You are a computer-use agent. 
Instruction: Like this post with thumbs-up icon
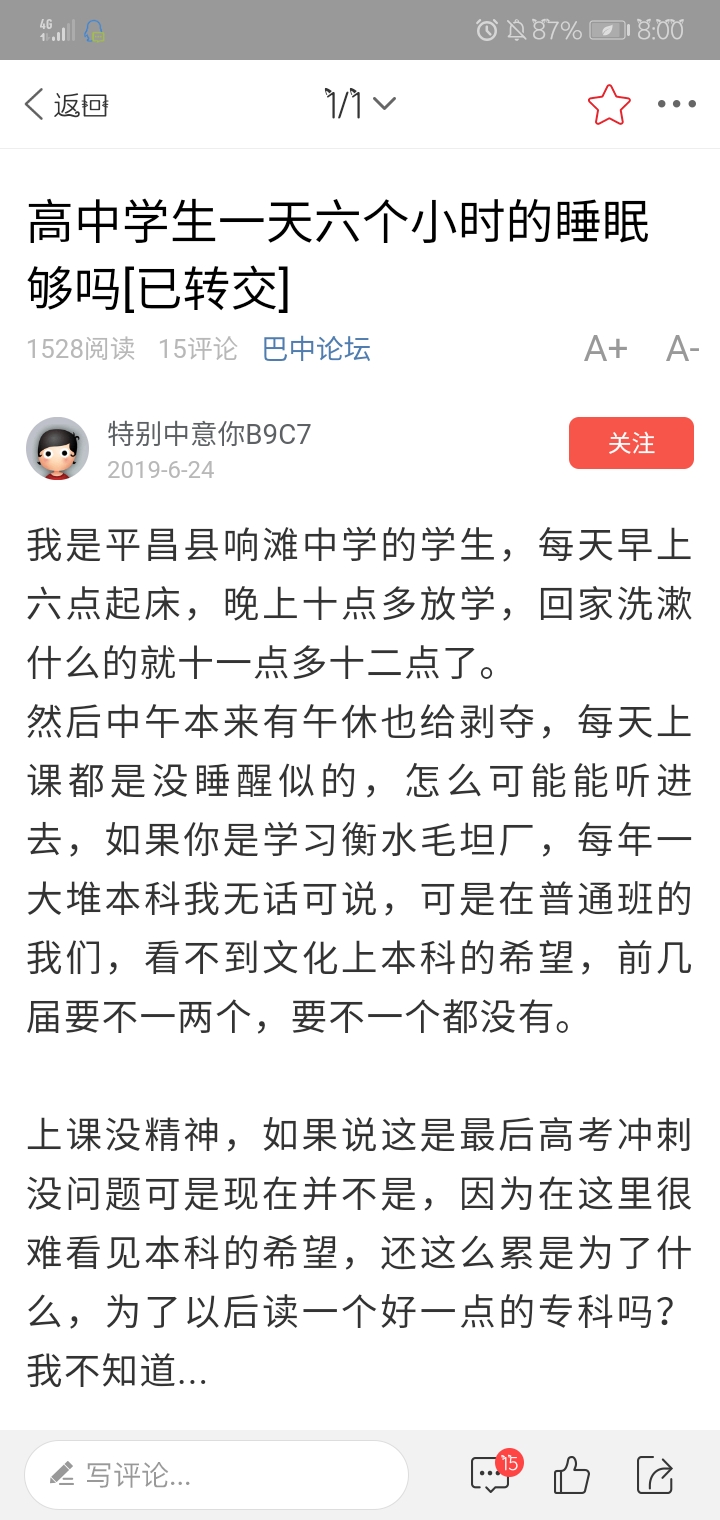pyautogui.click(x=572, y=1474)
